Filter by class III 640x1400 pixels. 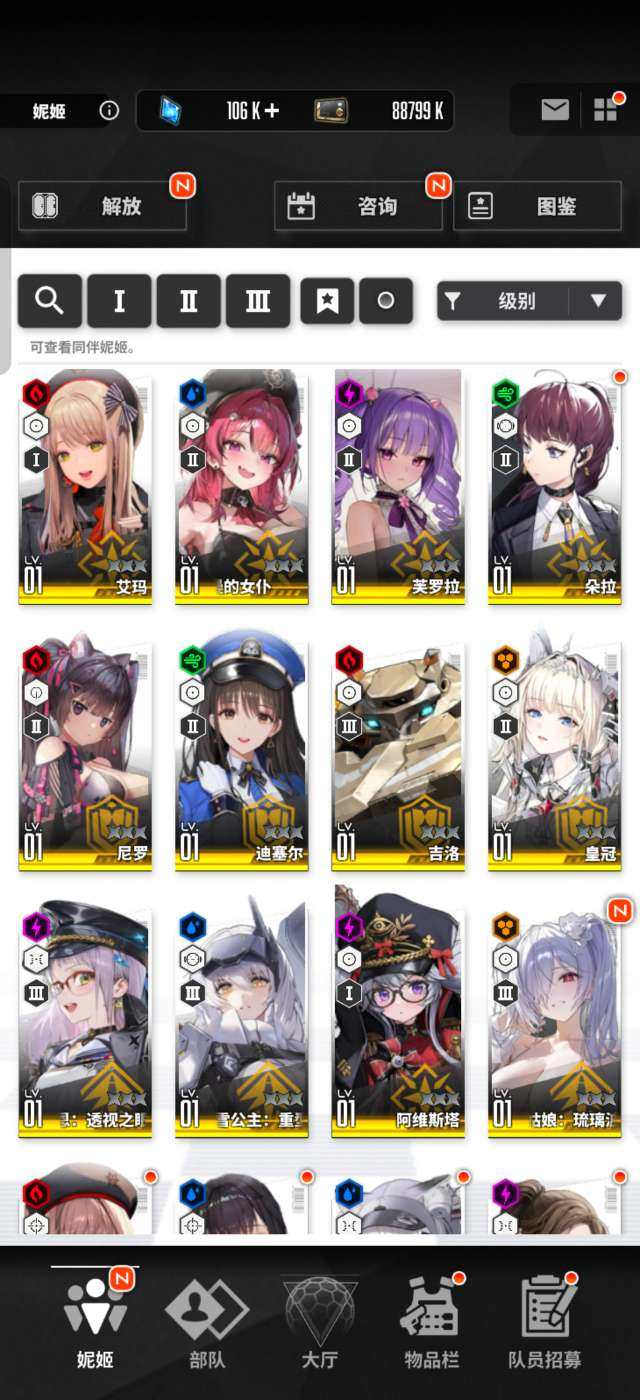coord(258,301)
